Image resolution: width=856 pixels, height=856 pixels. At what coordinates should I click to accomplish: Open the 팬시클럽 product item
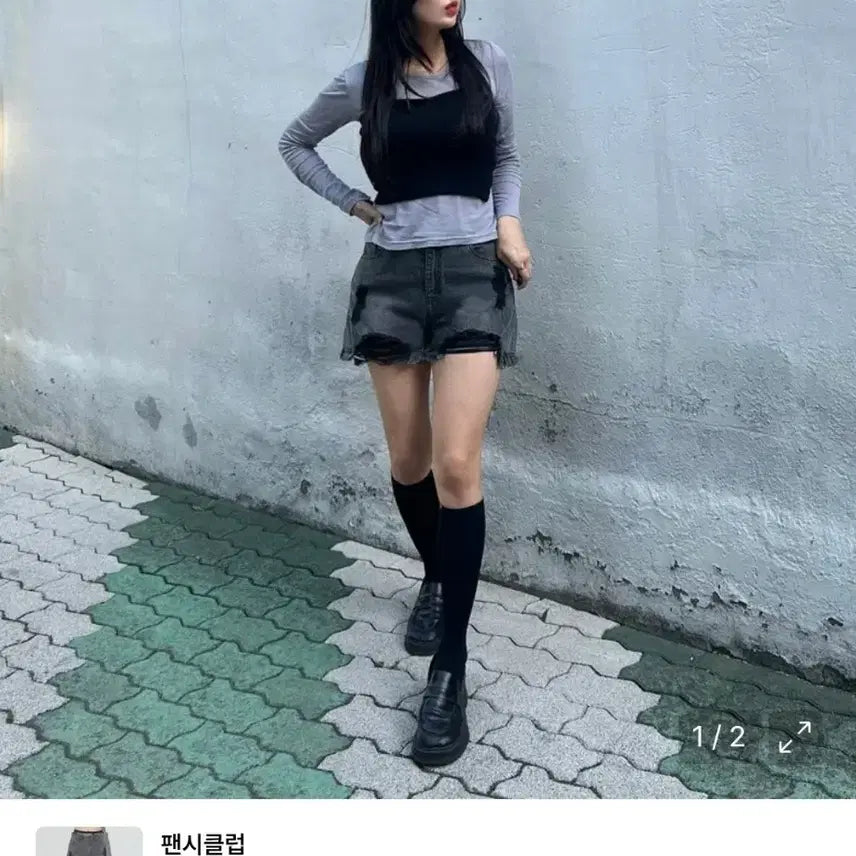(x=203, y=842)
